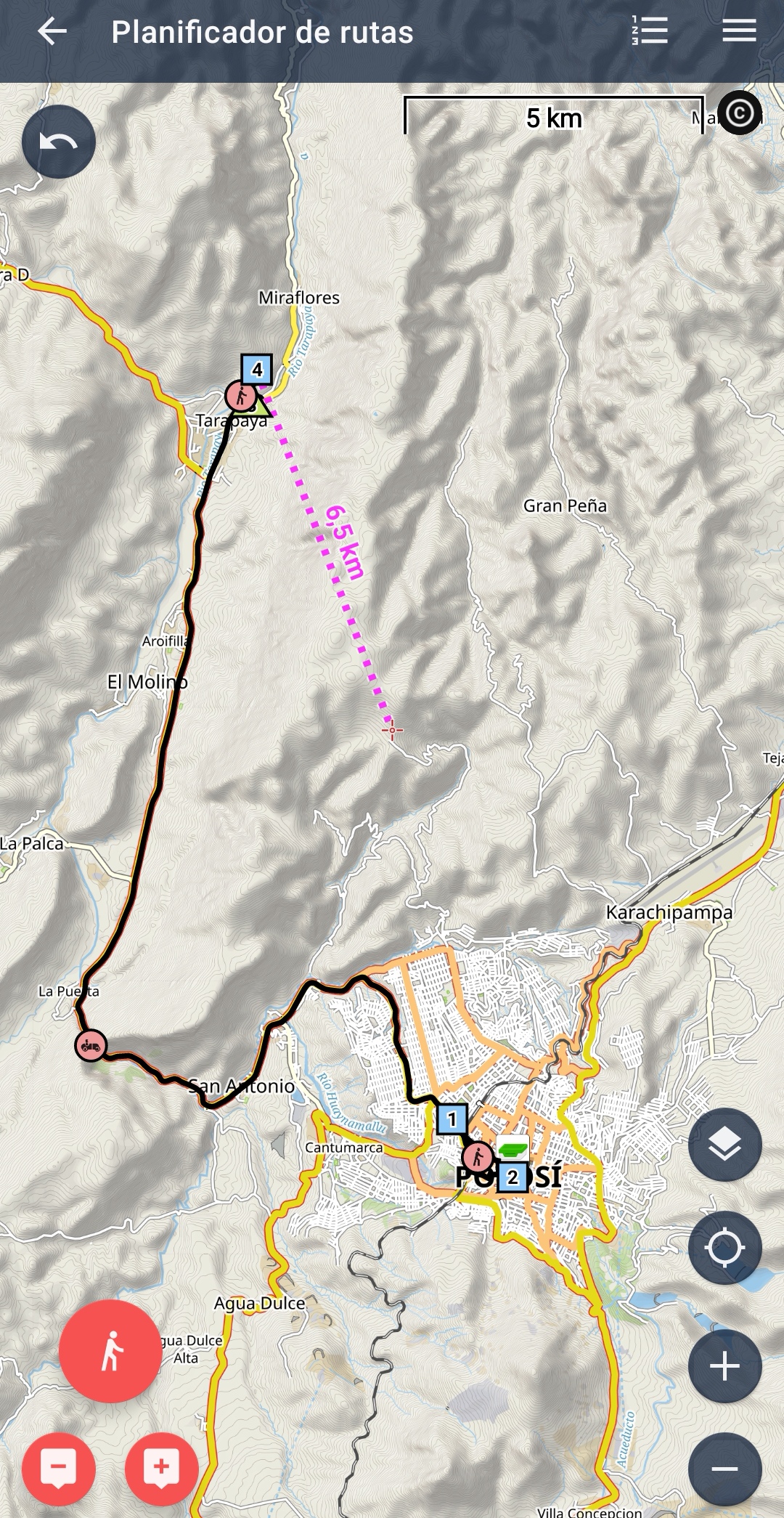784x1518 pixels.
Task: Tap the motorcycle marker near La Puerta
Action: click(91, 1046)
